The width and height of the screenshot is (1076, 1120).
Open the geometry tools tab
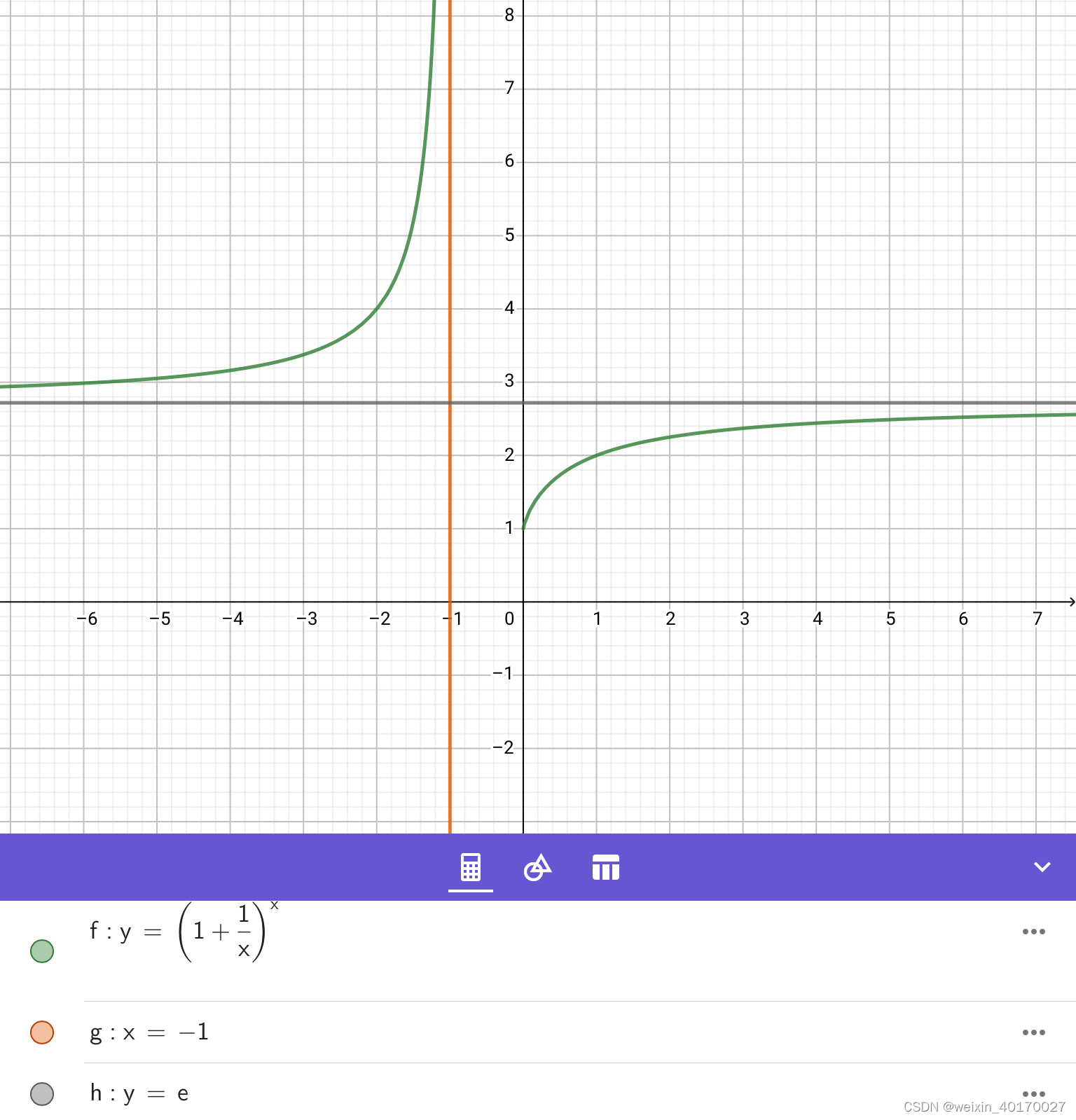(537, 867)
